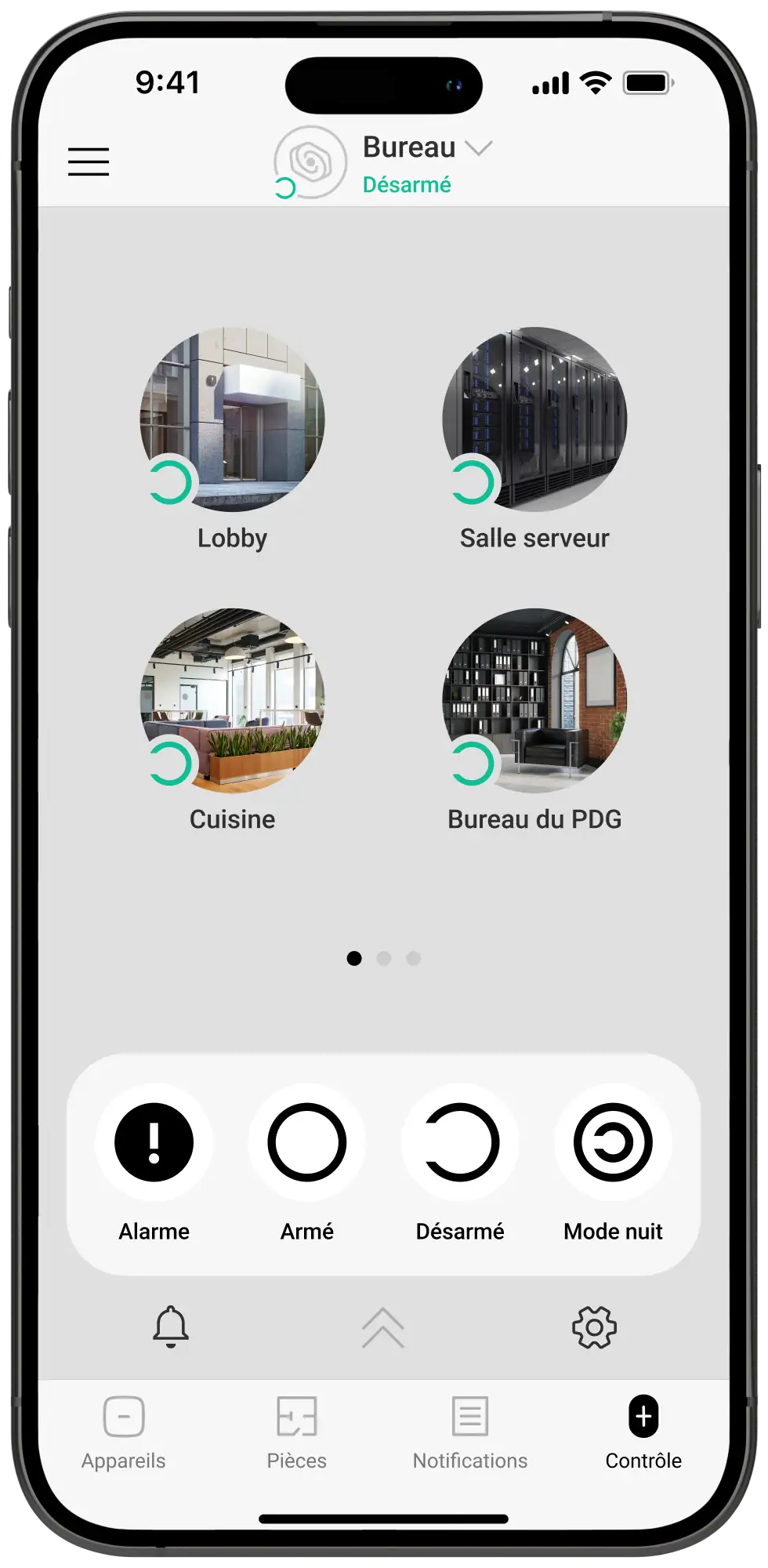Expand the Bureau hub dropdown
Image resolution: width=768 pixels, height=1568 pixels.
[x=477, y=147]
